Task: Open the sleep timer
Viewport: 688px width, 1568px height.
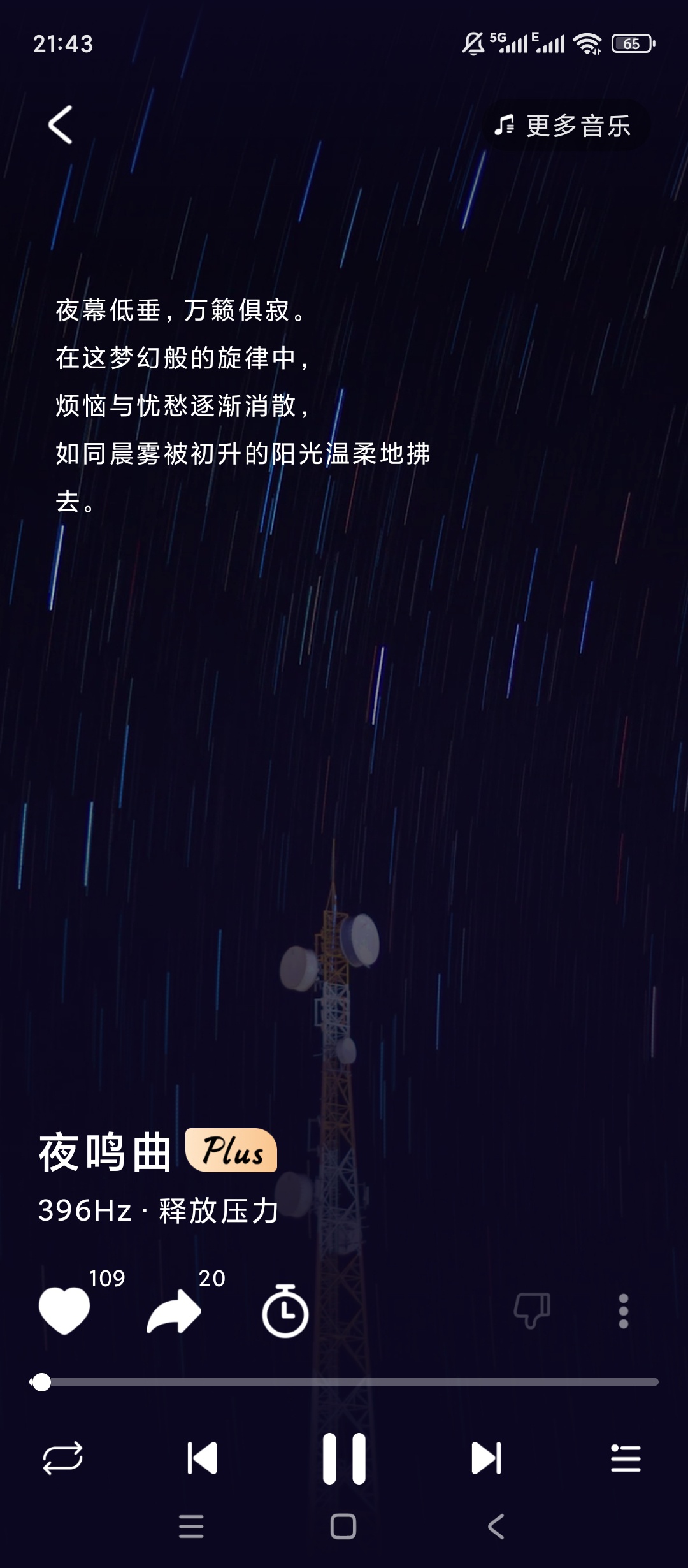Action: click(285, 1310)
